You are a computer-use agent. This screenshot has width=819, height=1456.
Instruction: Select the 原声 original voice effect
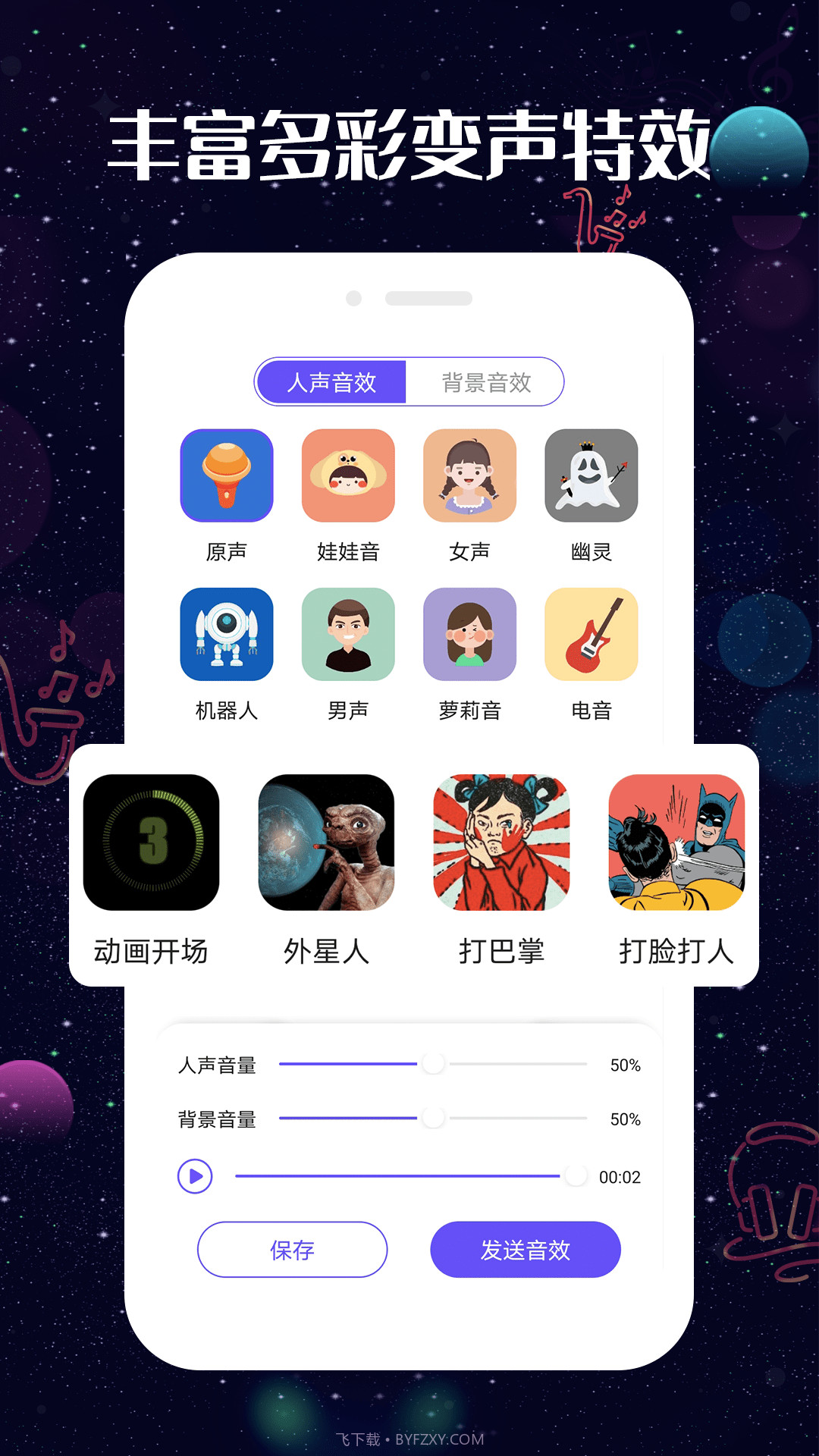pyautogui.click(x=226, y=477)
